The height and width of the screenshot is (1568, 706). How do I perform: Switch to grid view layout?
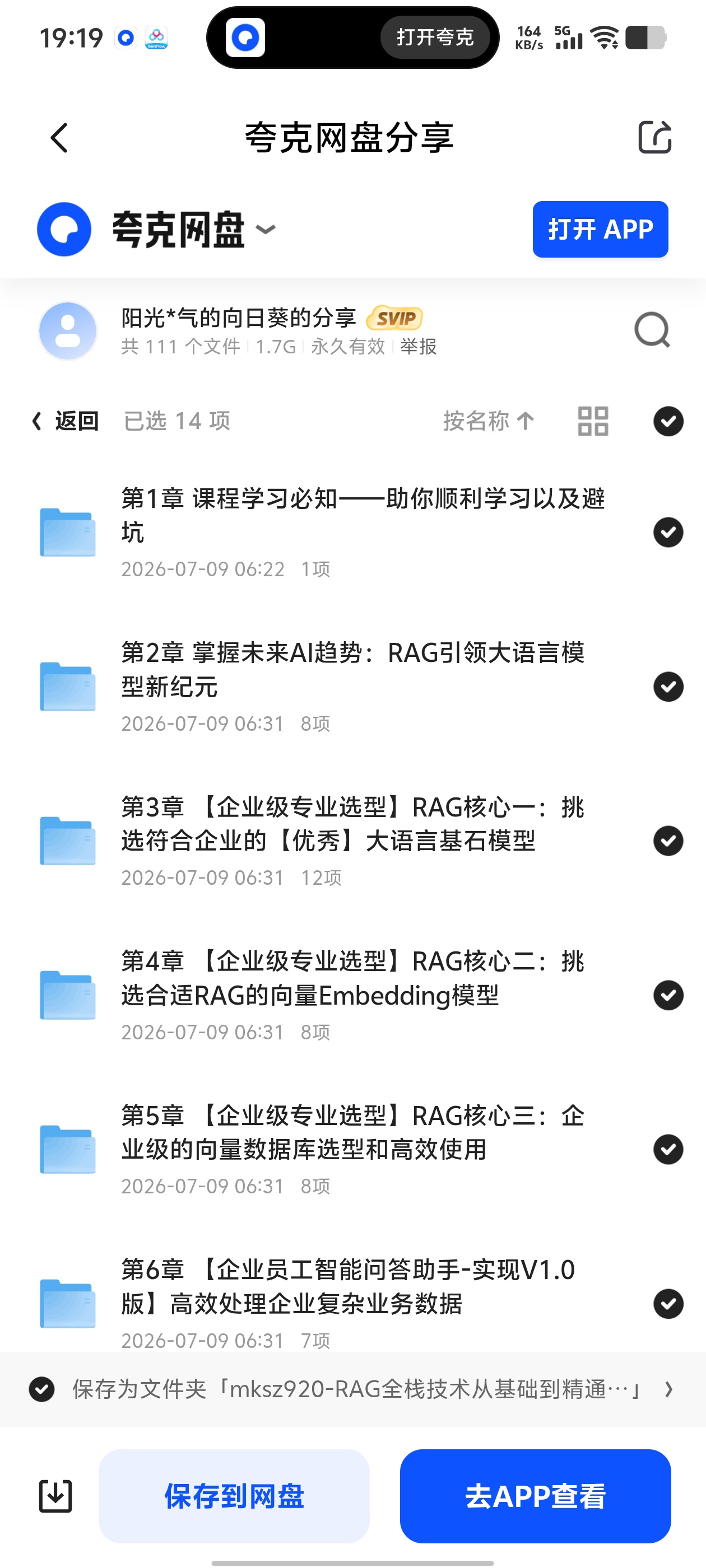tap(593, 421)
